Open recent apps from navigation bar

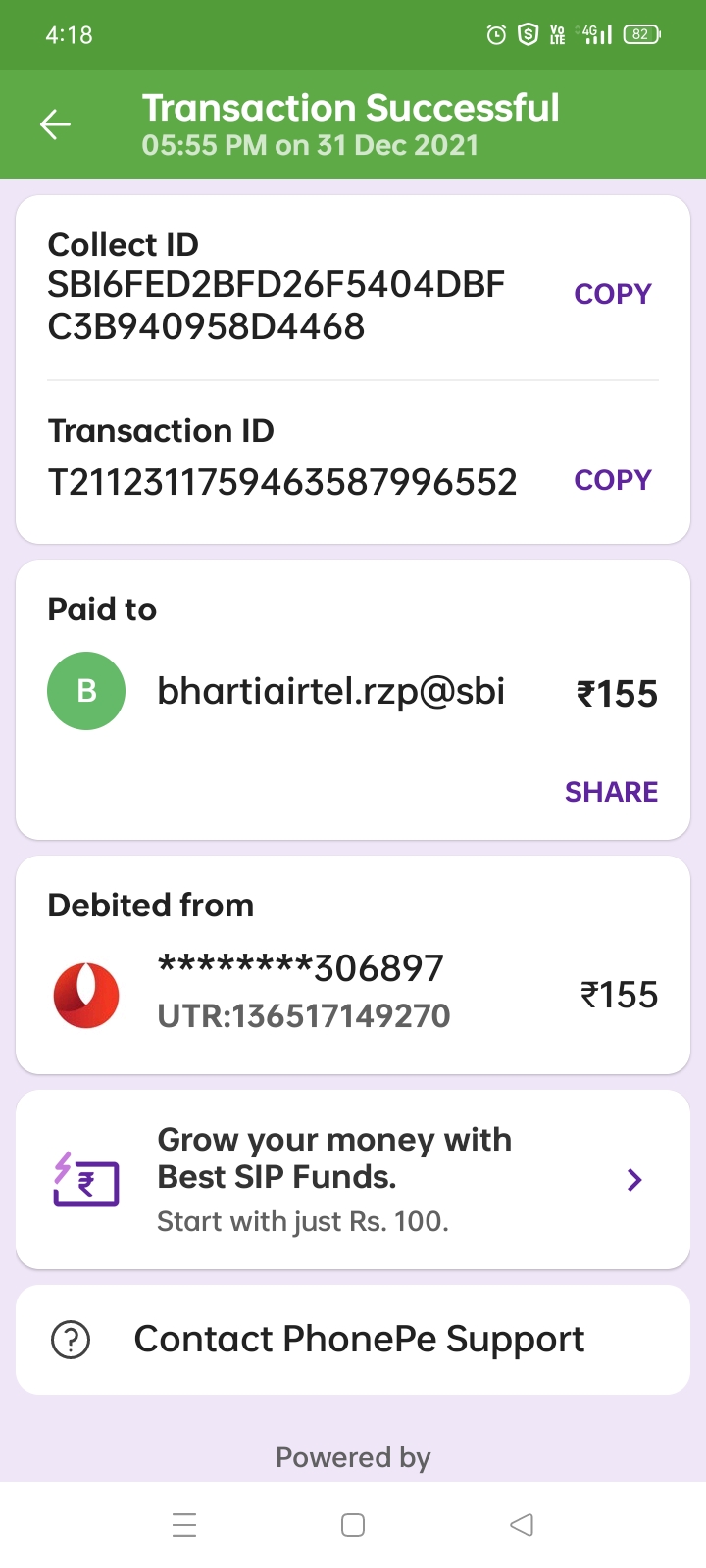184,1525
